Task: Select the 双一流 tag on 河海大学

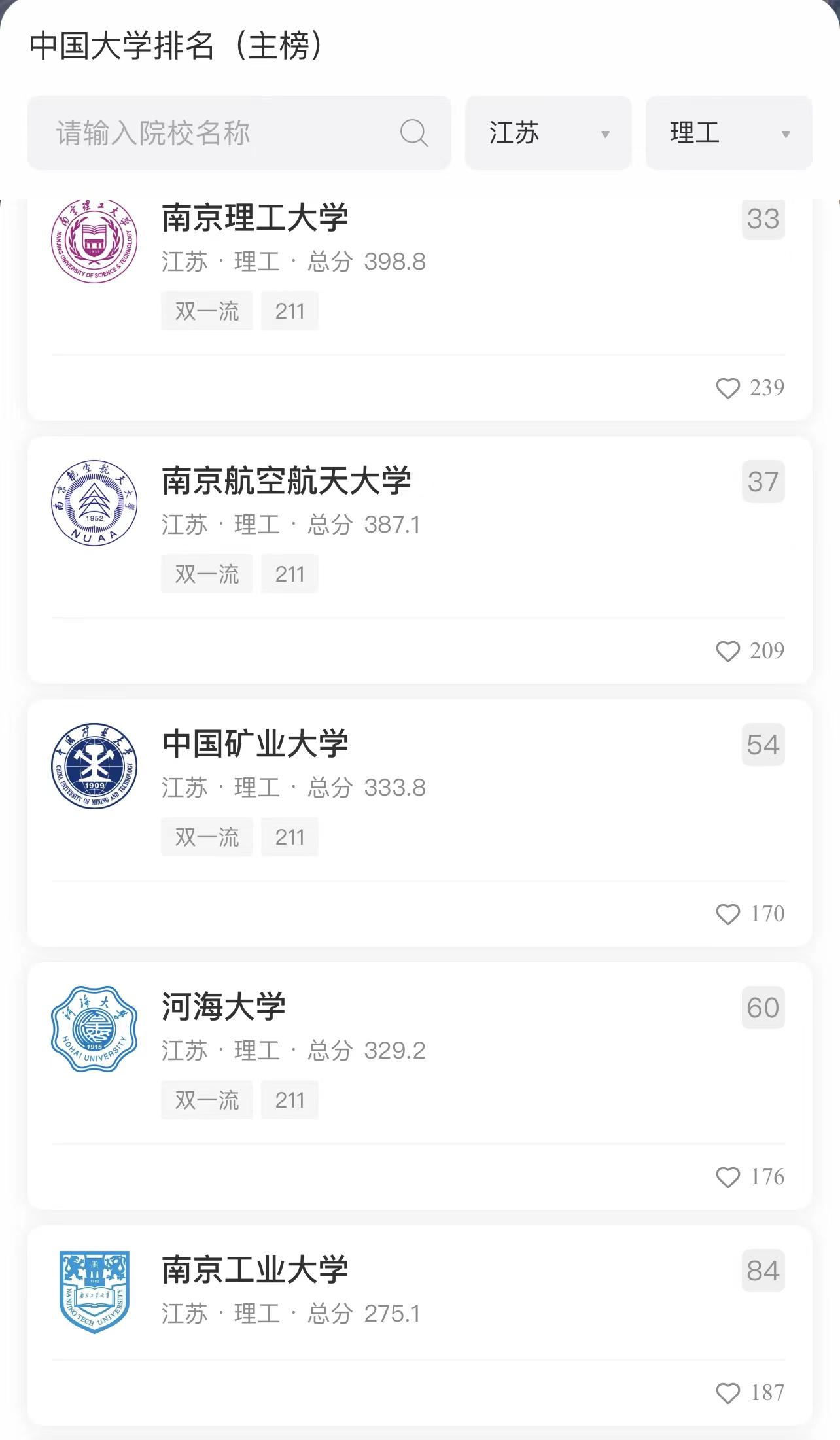Action: click(206, 1100)
